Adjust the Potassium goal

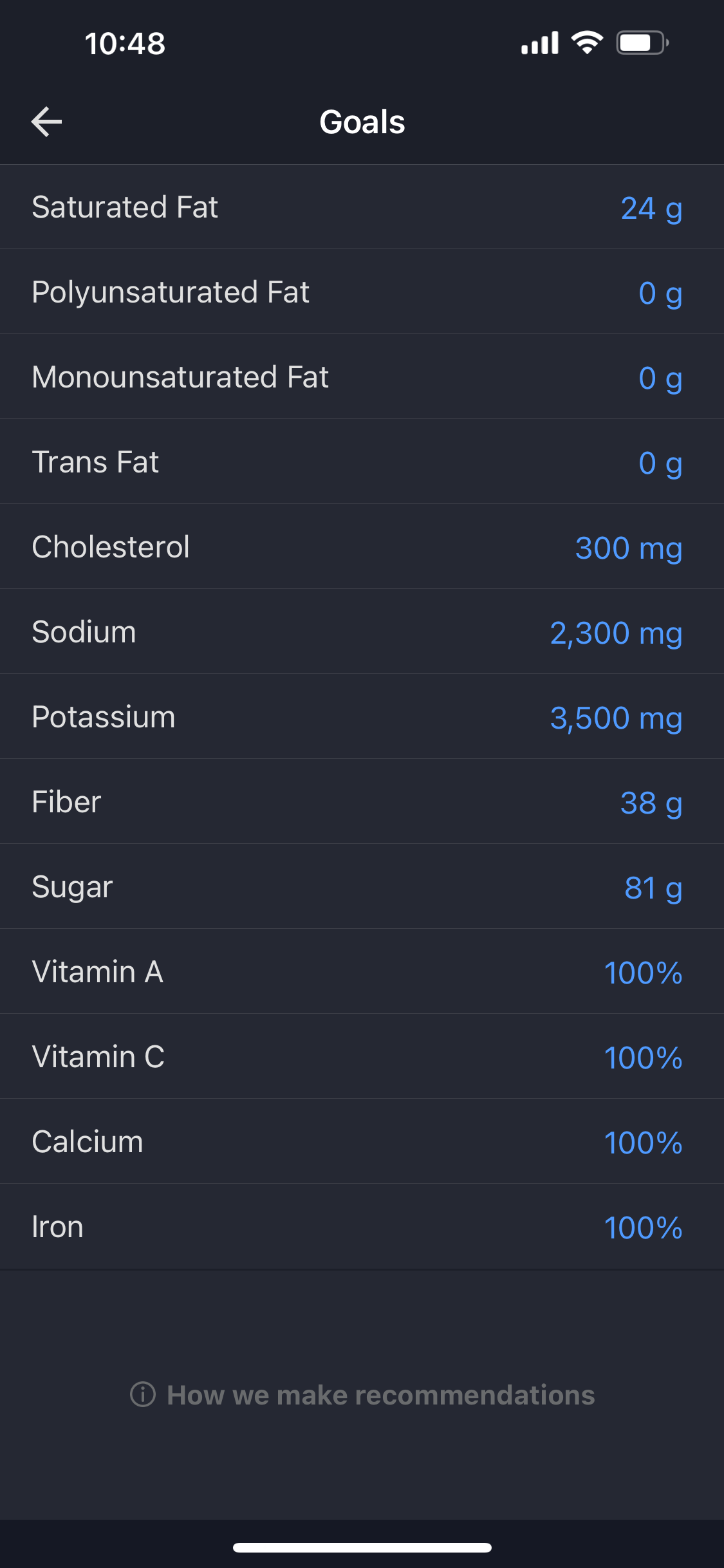click(x=362, y=717)
